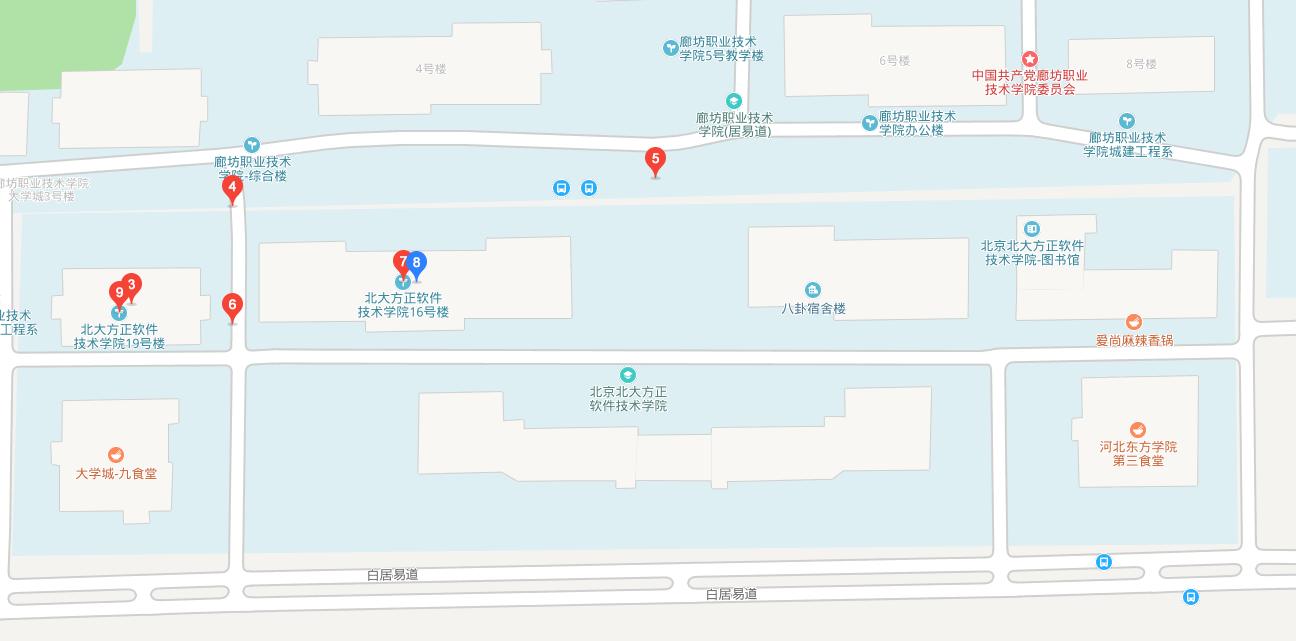View the 河北东方学院第三食堂 canteen pin
Viewport: 1296px width, 641px height.
tap(1137, 430)
